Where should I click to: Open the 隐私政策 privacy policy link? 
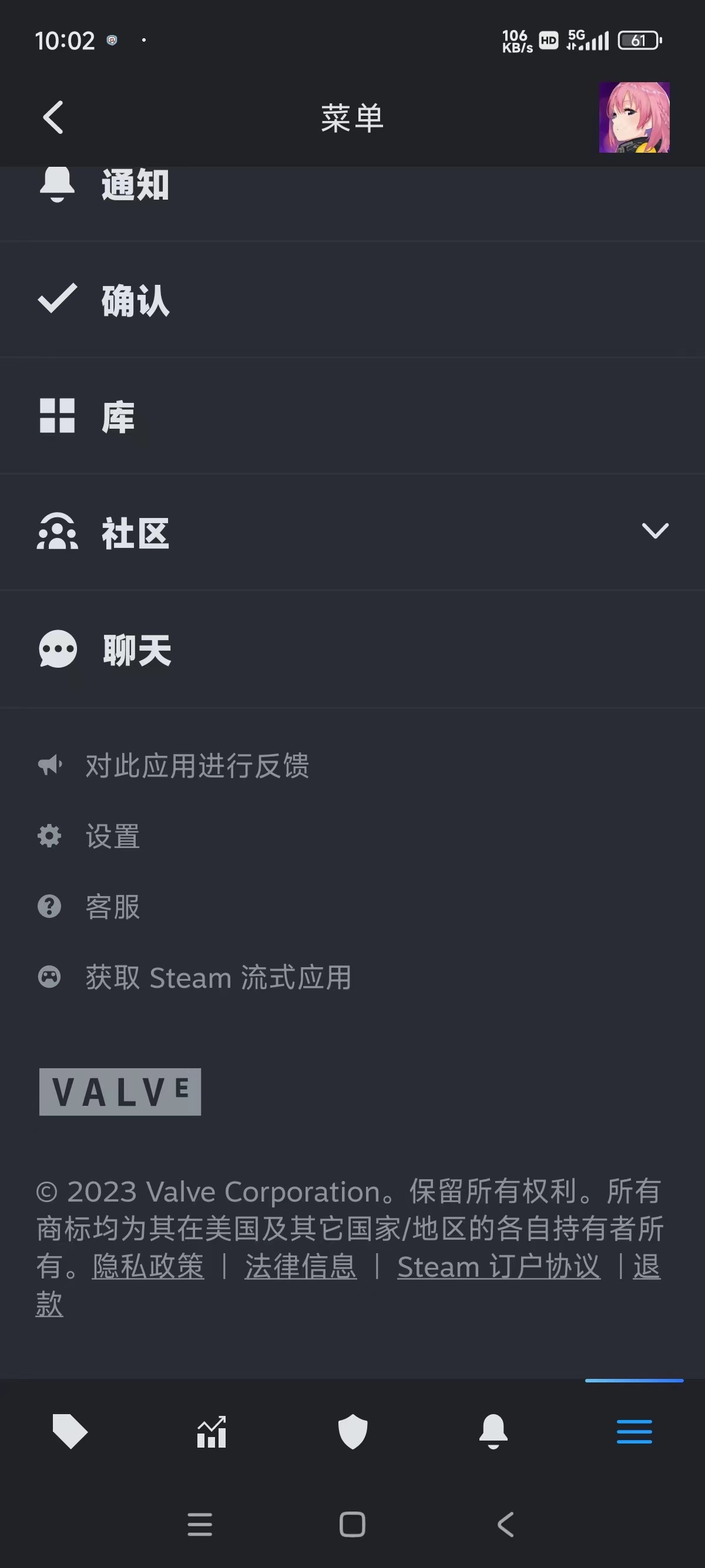click(x=148, y=1267)
